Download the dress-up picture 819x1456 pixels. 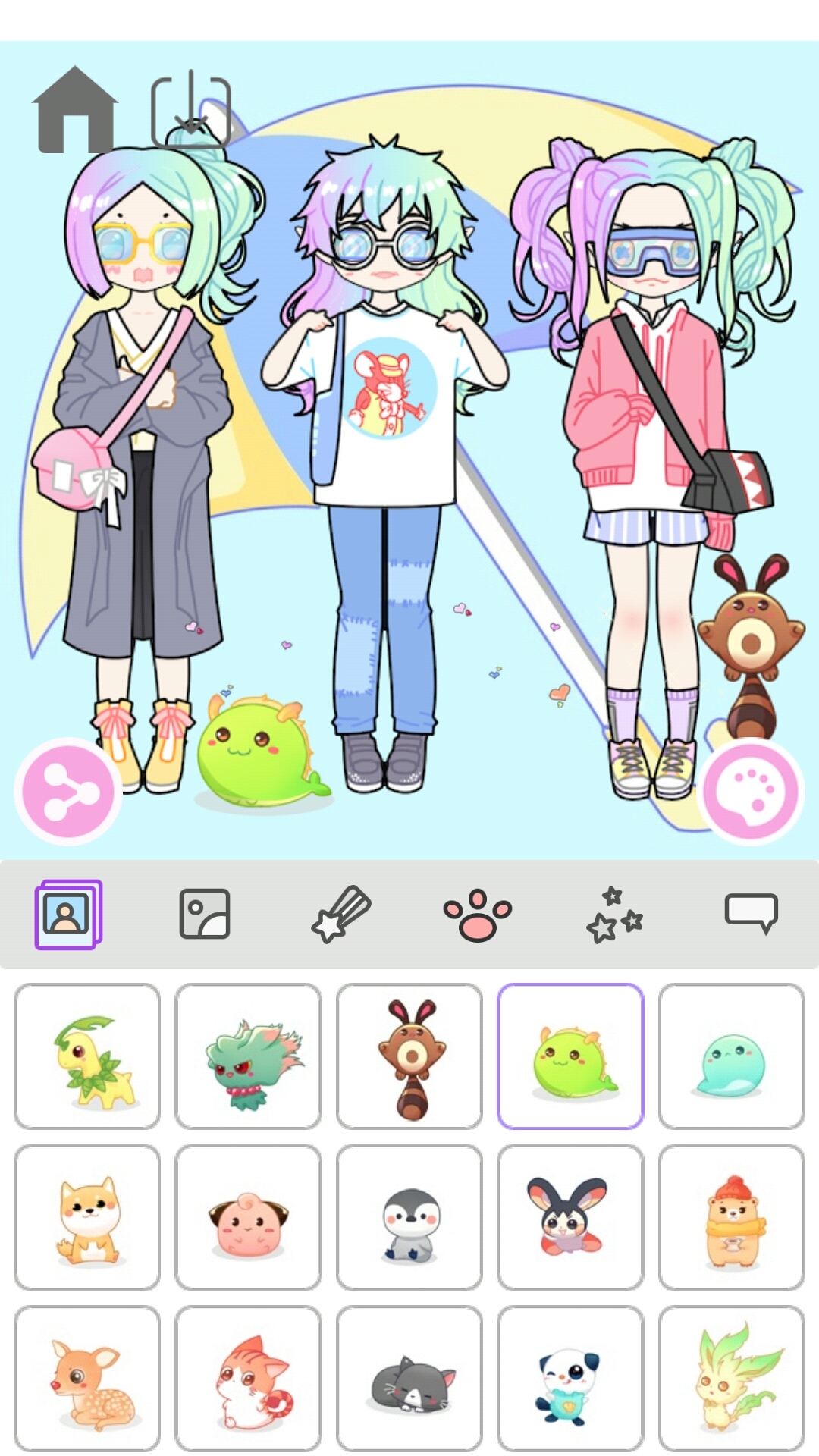[x=190, y=111]
